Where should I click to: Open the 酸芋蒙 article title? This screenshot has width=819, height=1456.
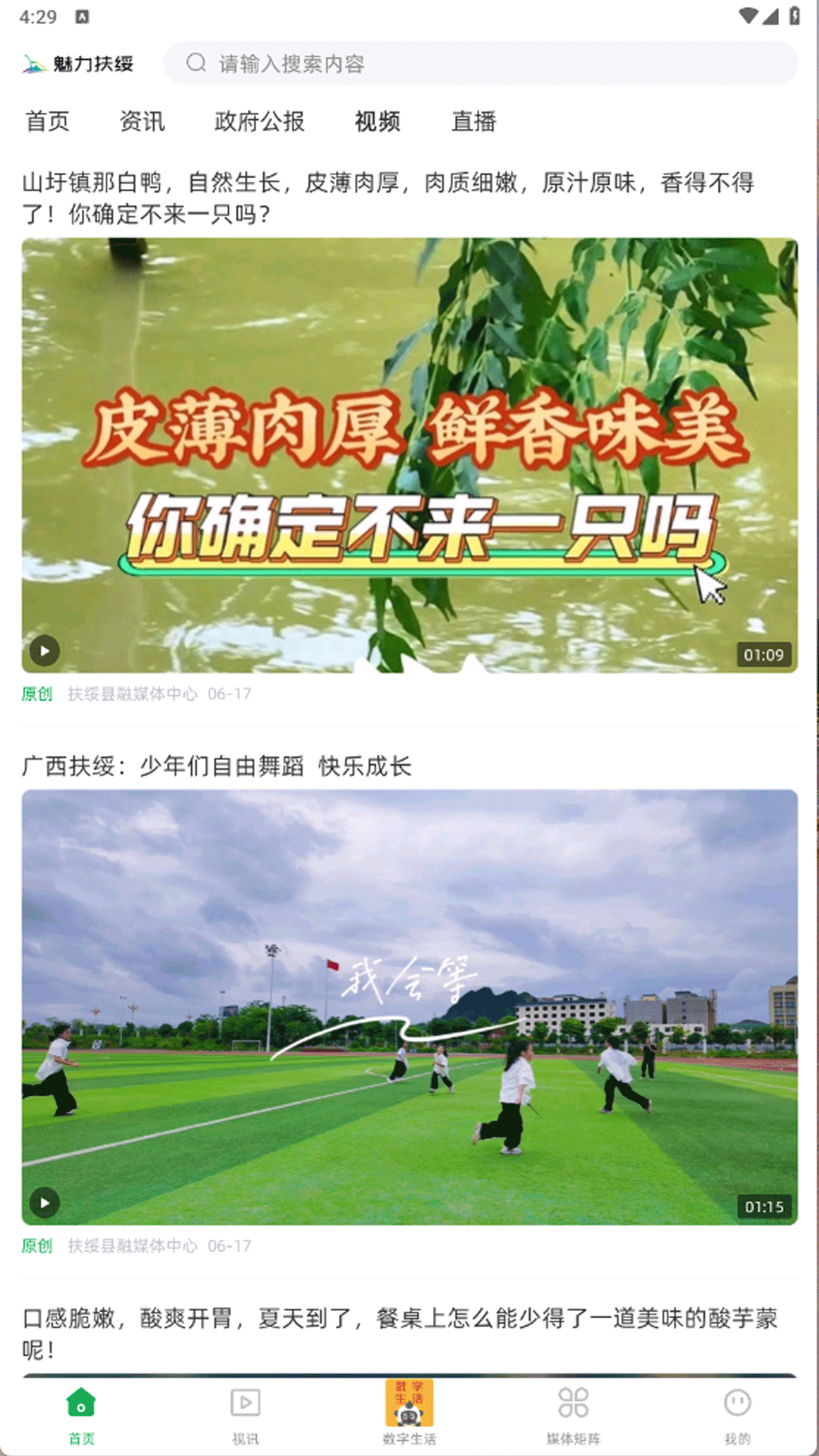click(400, 1334)
